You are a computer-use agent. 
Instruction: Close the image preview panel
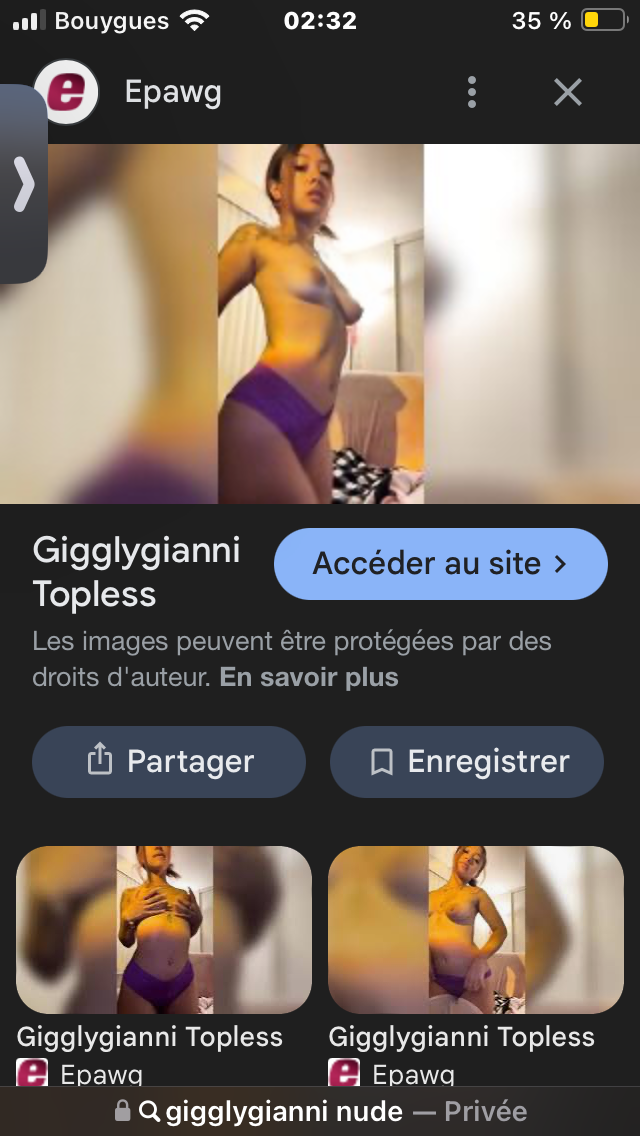567,93
